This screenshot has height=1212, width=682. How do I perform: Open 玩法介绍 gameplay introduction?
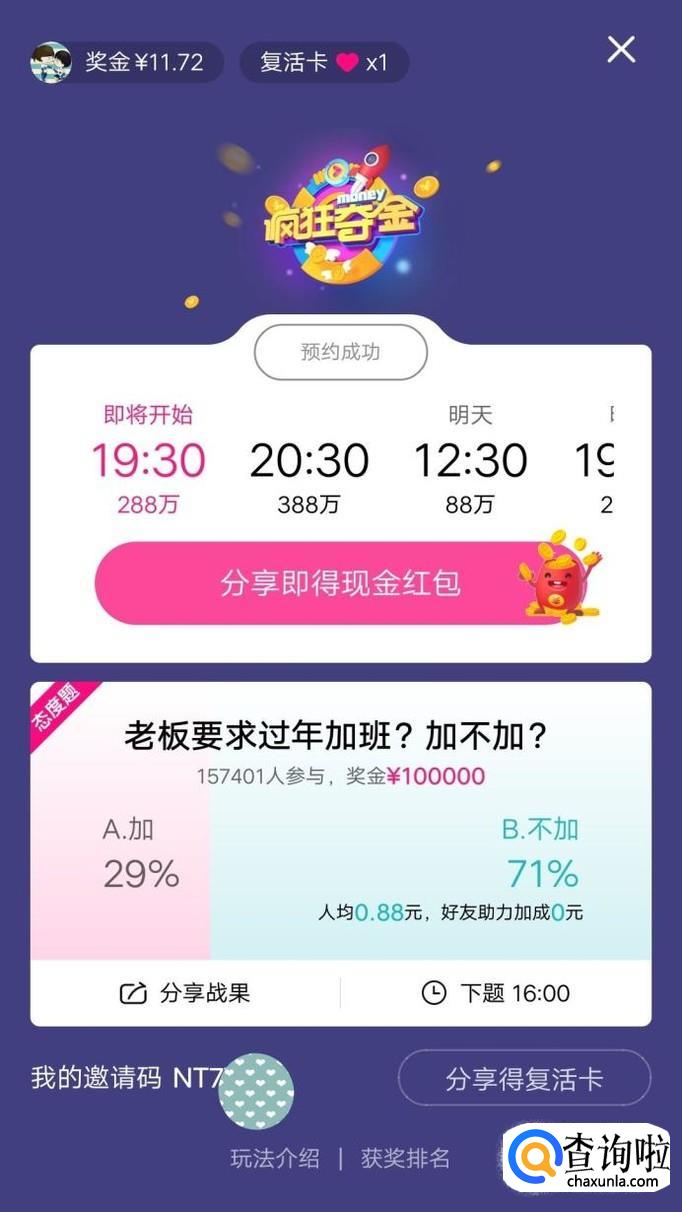point(275,1158)
